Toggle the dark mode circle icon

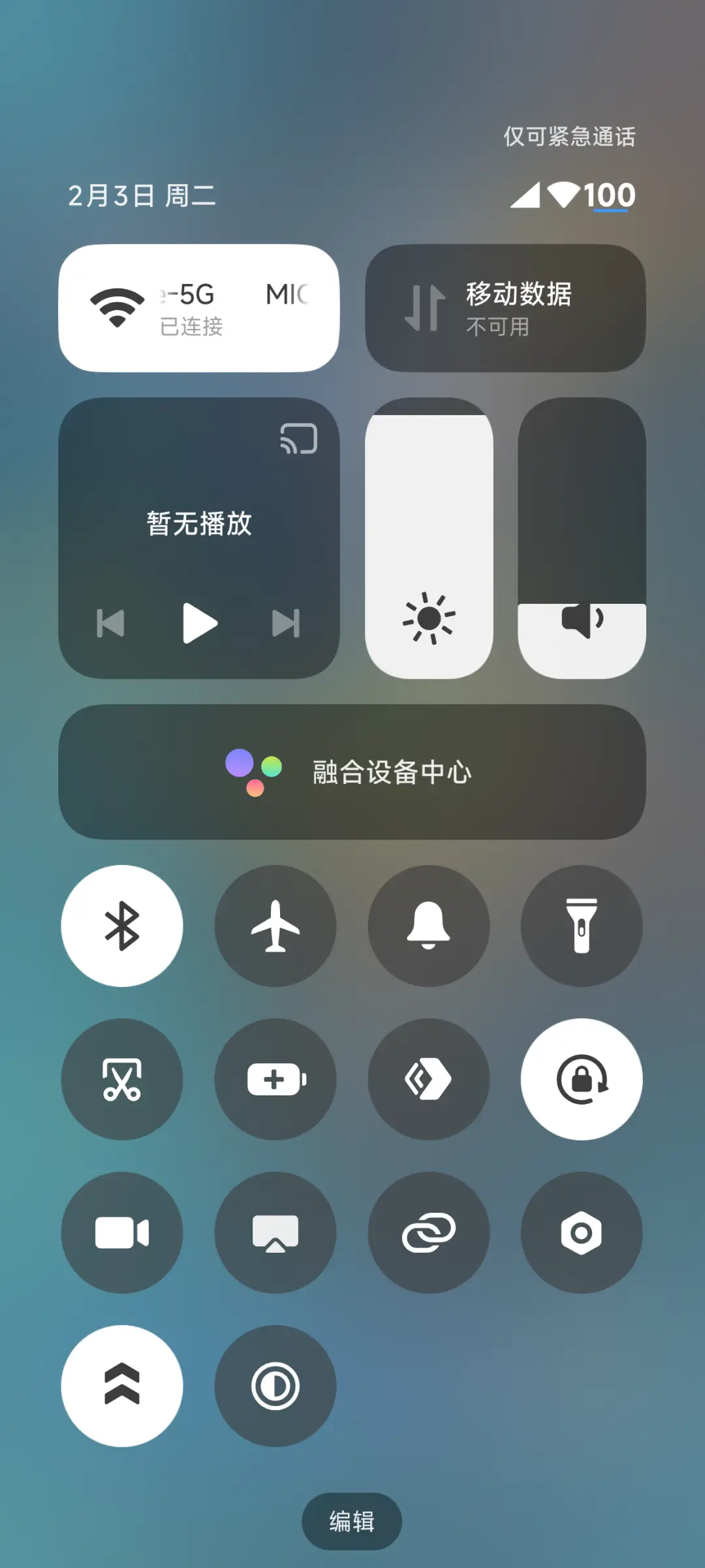tap(275, 1386)
